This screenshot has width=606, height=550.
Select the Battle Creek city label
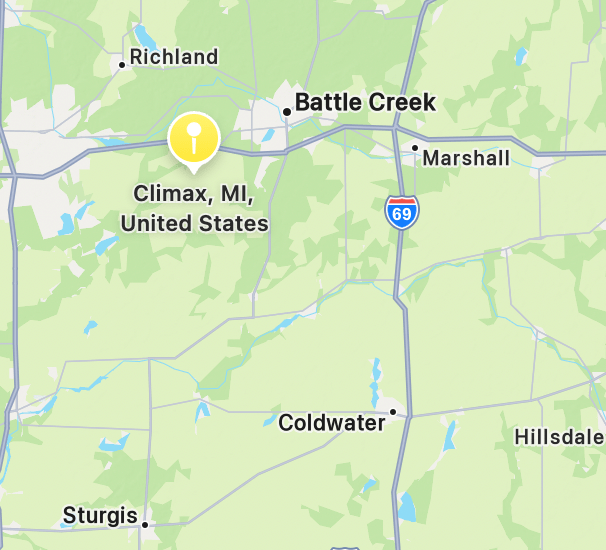[x=365, y=102]
